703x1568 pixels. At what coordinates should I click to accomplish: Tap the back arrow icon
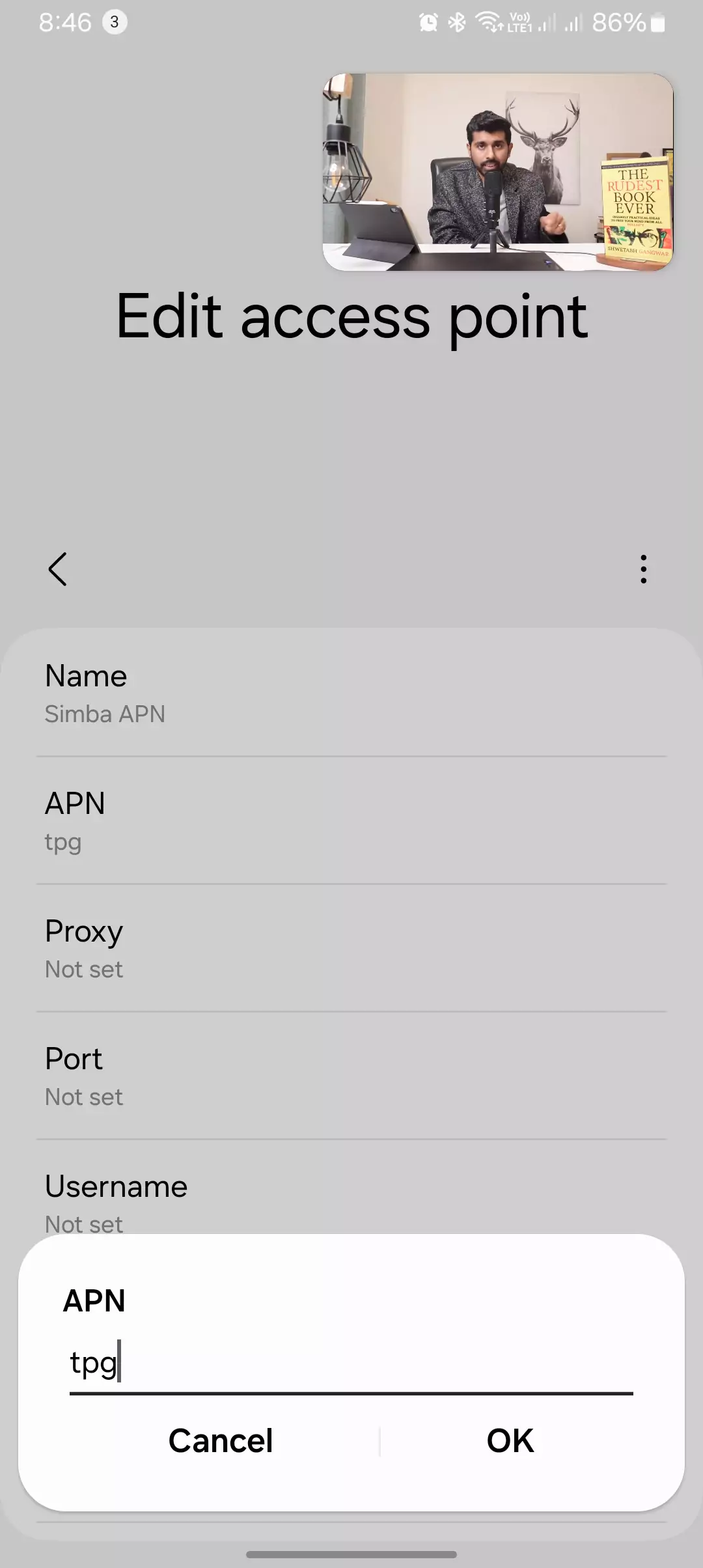[x=57, y=568]
